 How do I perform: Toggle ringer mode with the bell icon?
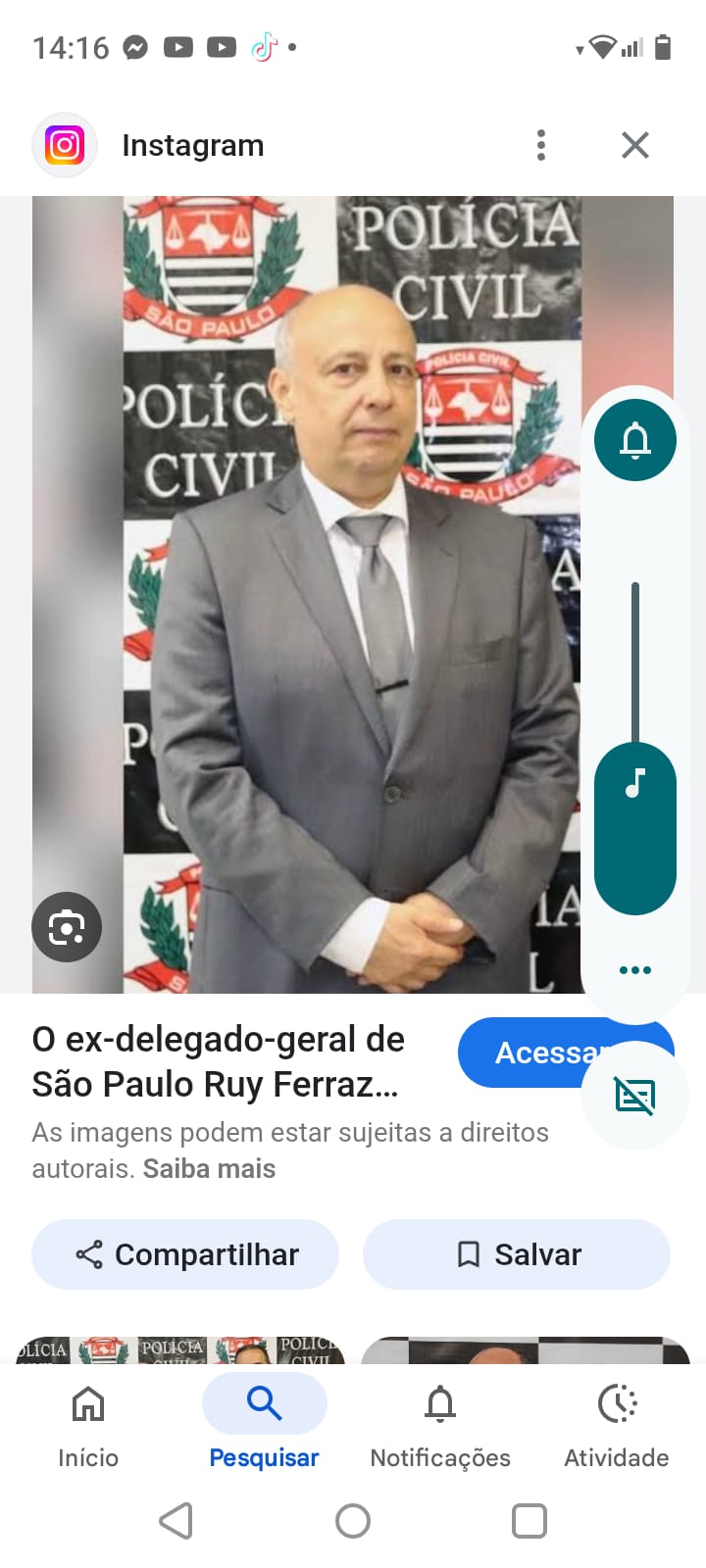pos(635,440)
